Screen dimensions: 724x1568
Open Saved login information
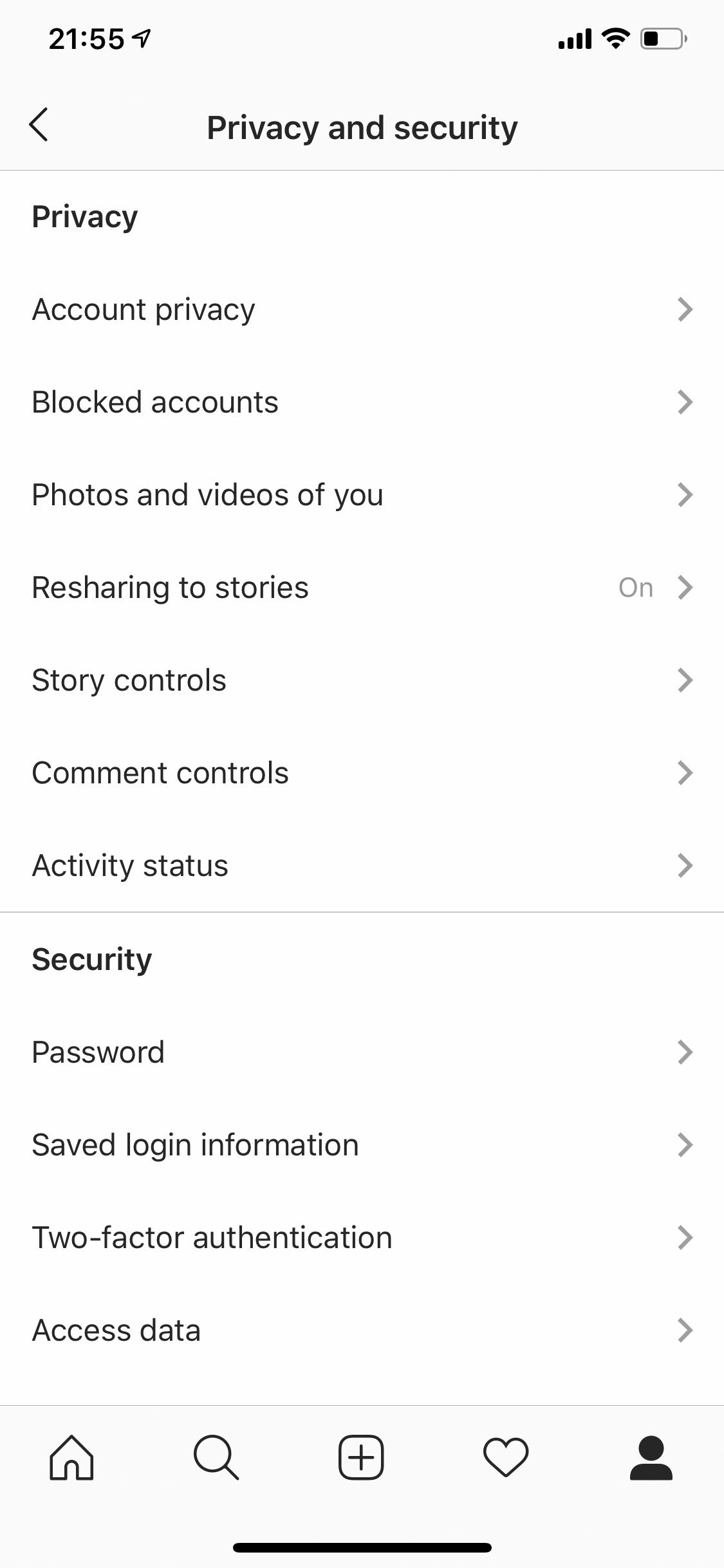(x=362, y=1145)
